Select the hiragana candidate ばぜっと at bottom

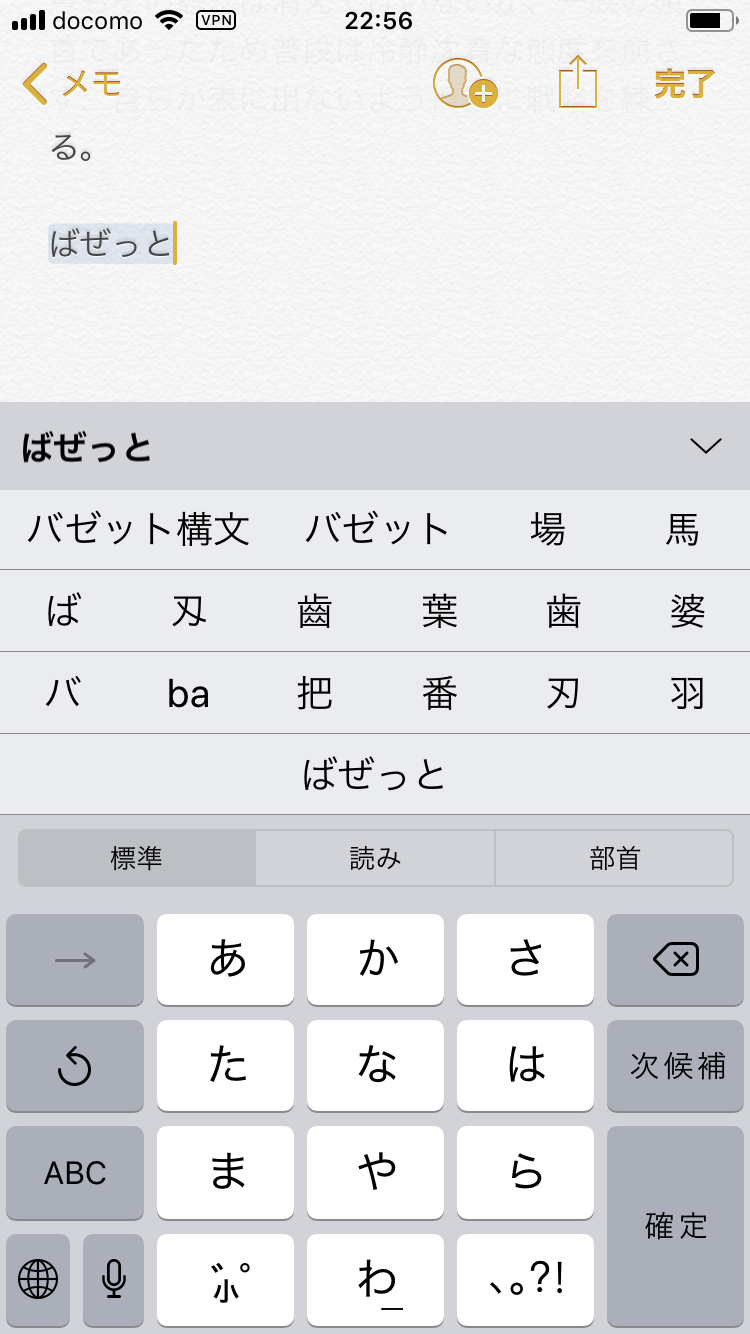375,774
